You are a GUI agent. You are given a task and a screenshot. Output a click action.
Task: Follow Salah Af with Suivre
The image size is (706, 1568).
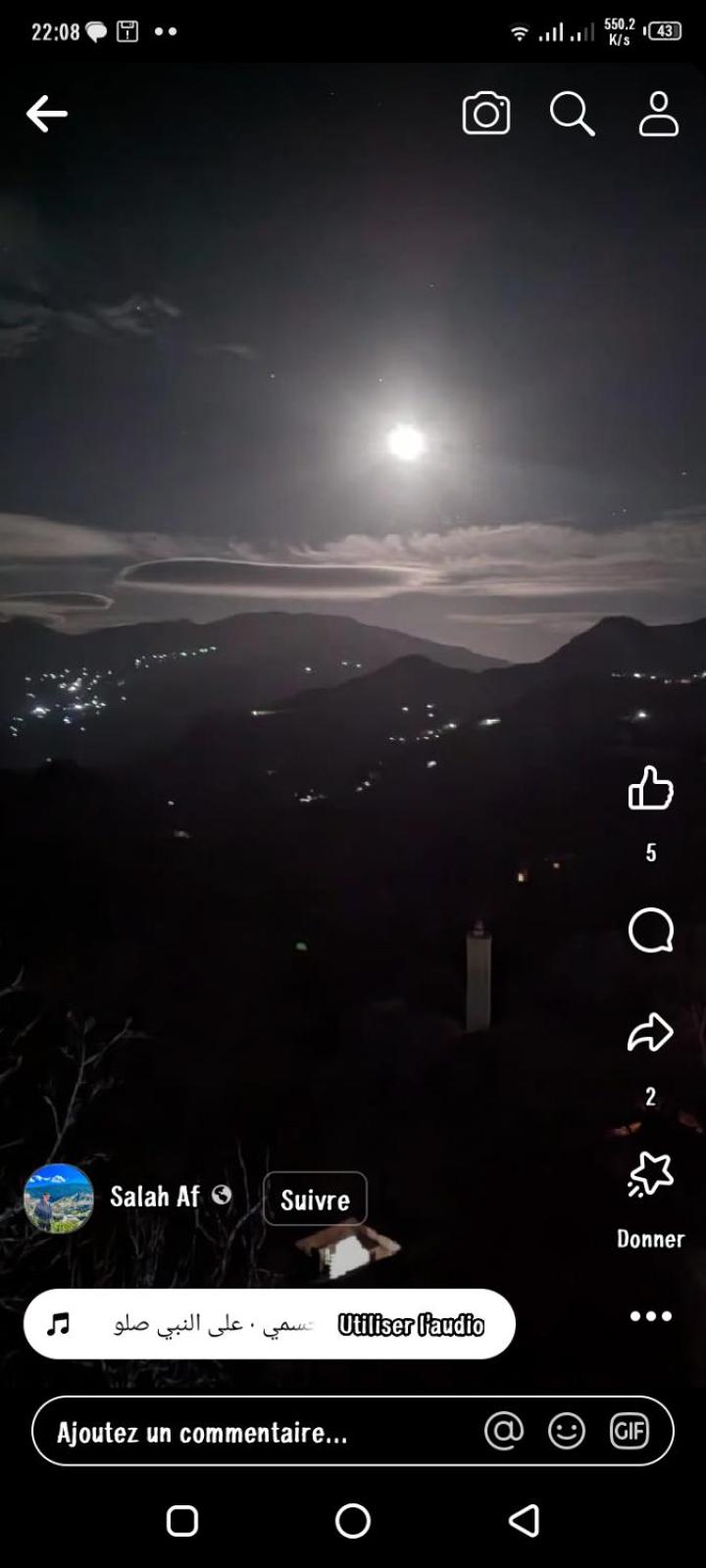coord(315,1199)
